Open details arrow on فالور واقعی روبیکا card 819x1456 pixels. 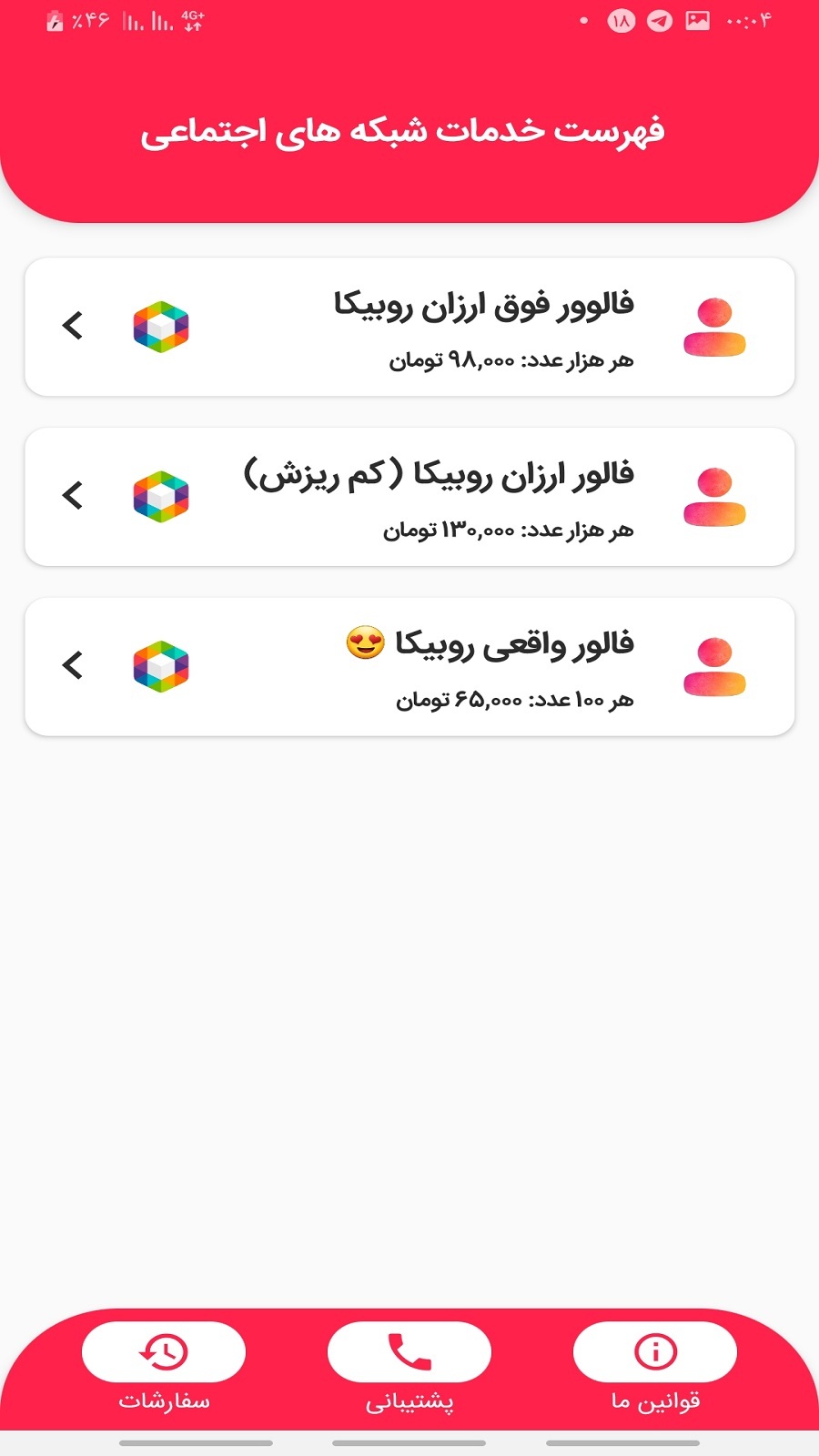pyautogui.click(x=75, y=666)
